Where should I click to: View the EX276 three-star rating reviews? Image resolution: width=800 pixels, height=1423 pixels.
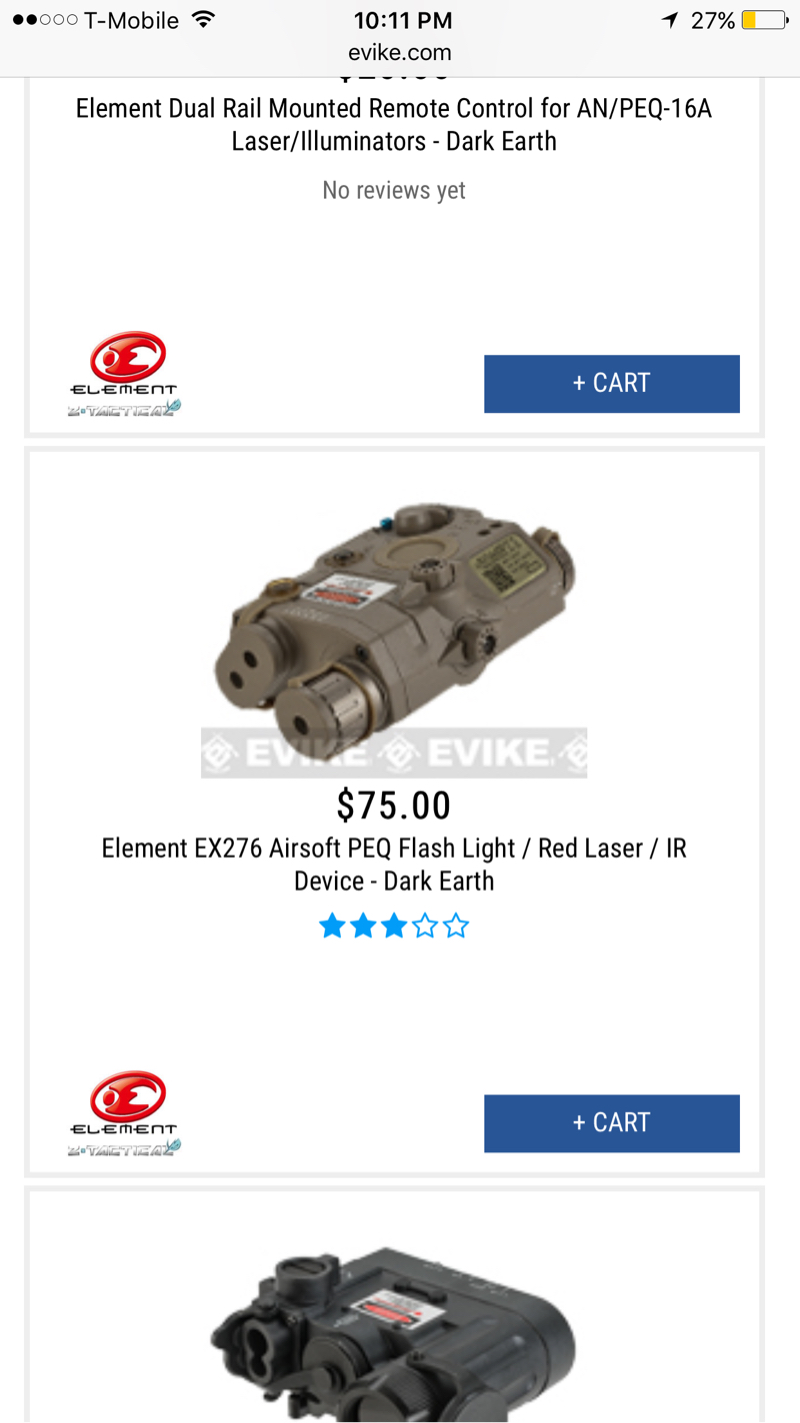click(x=394, y=927)
